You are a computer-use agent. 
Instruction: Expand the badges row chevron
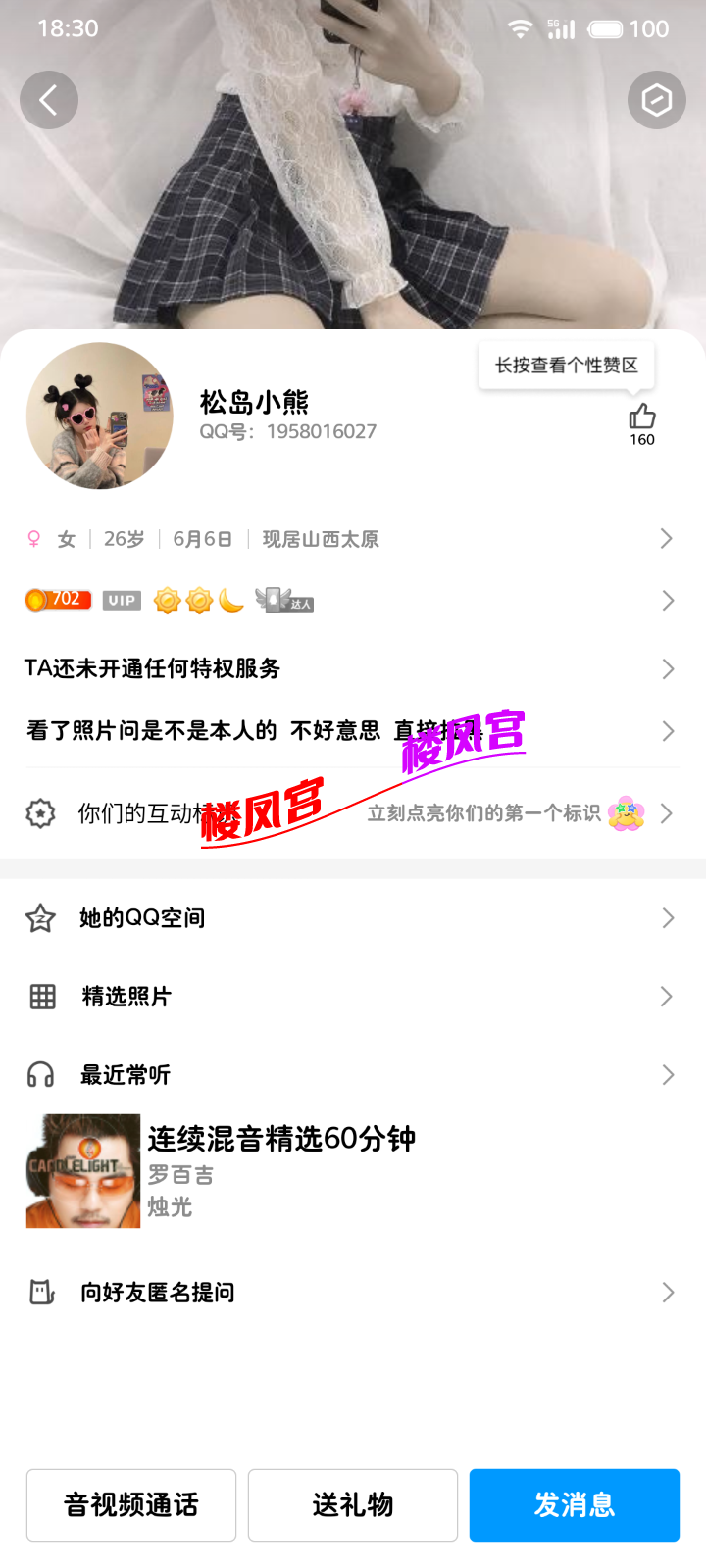[x=667, y=599]
